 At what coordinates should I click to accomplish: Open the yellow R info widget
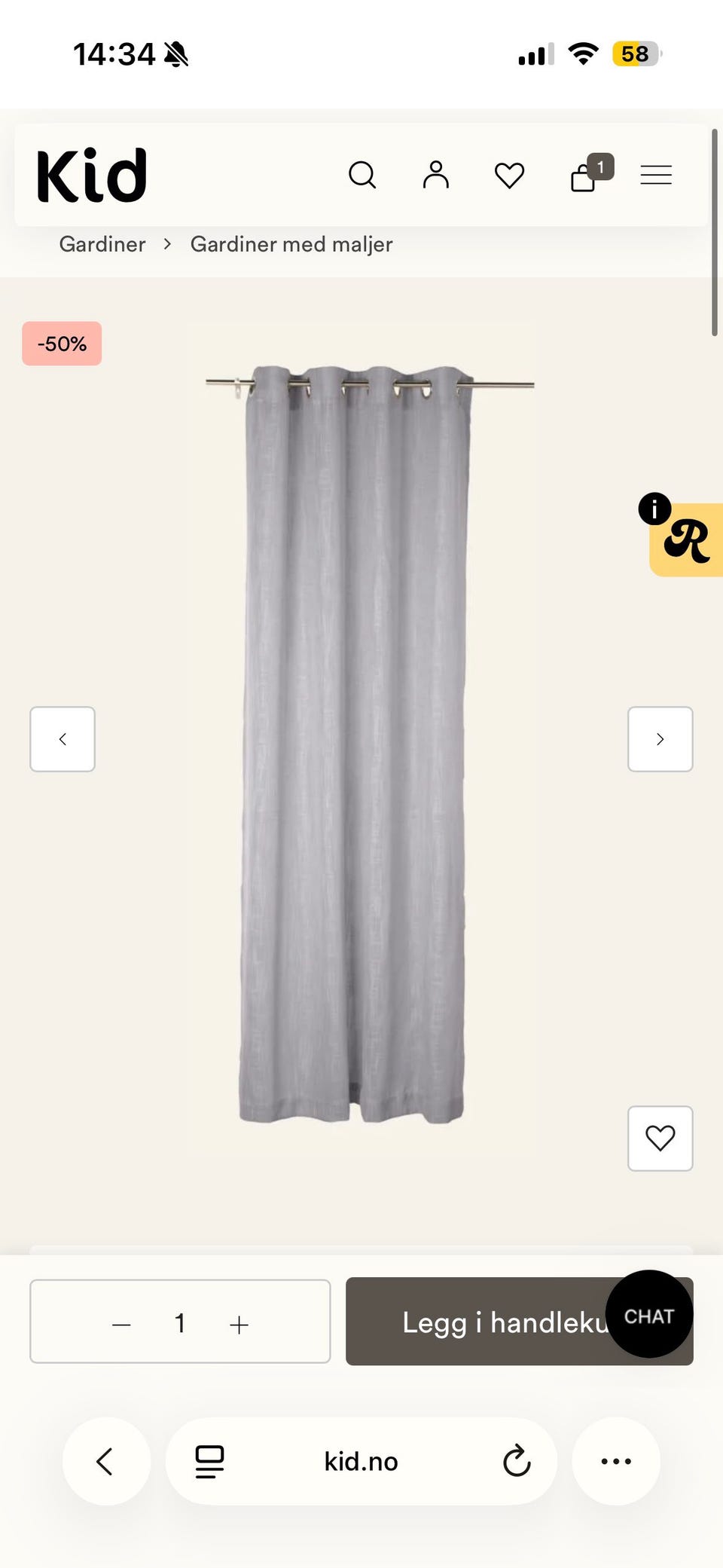click(x=682, y=536)
